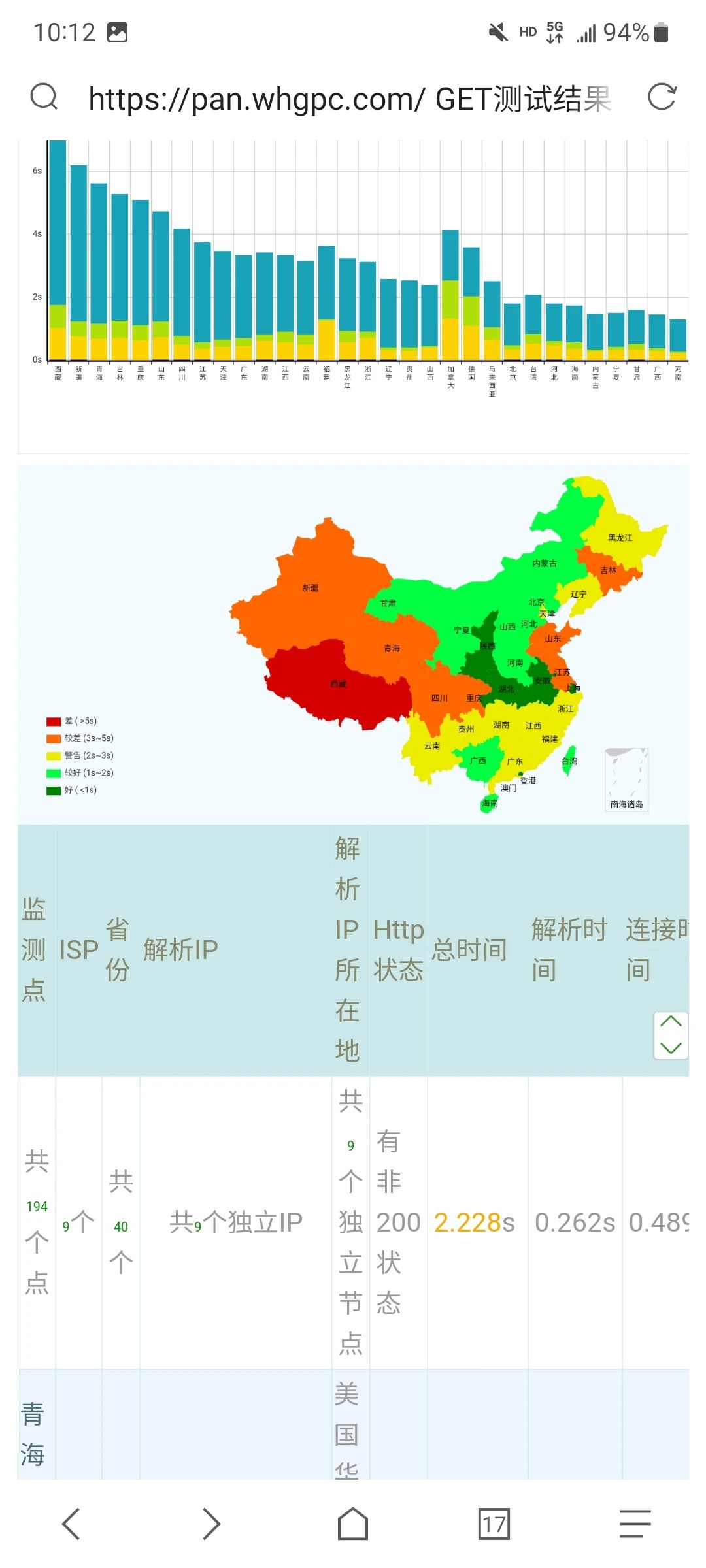Tap the up chevron on scroll widget
This screenshot has height=1568, width=706.
(671, 1022)
